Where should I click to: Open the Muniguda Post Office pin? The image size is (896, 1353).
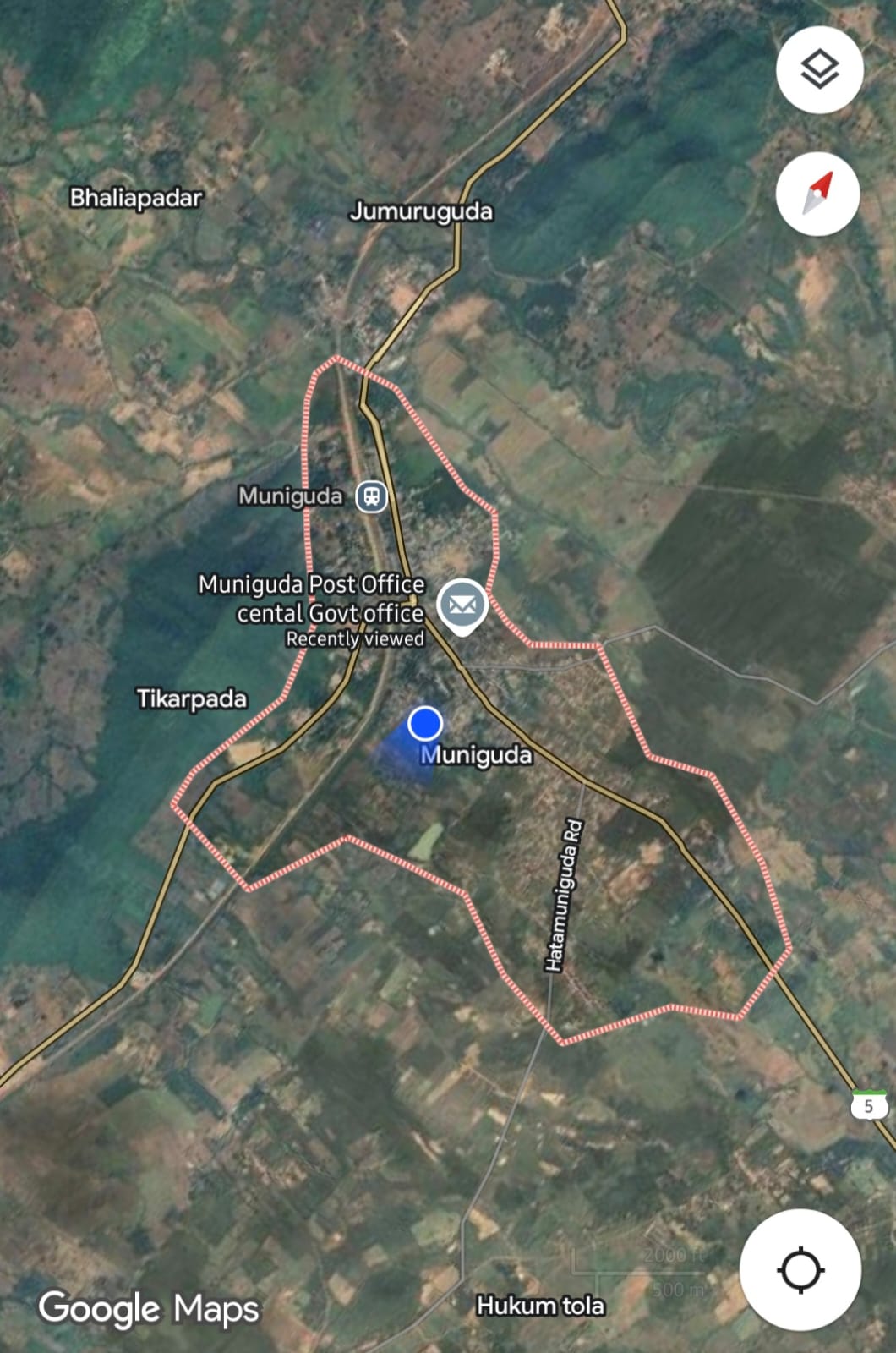pos(462,605)
